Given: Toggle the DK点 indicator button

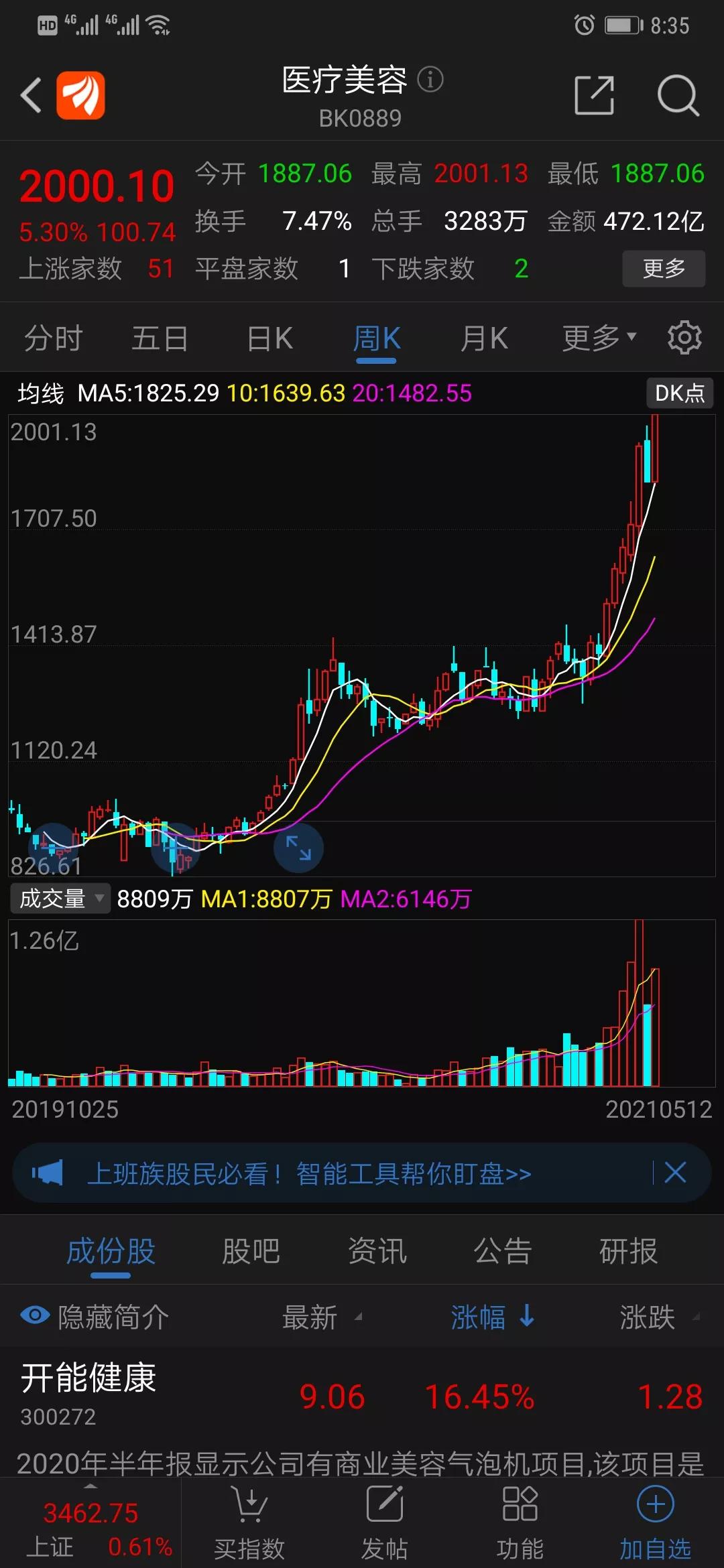Looking at the screenshot, I should [679, 393].
